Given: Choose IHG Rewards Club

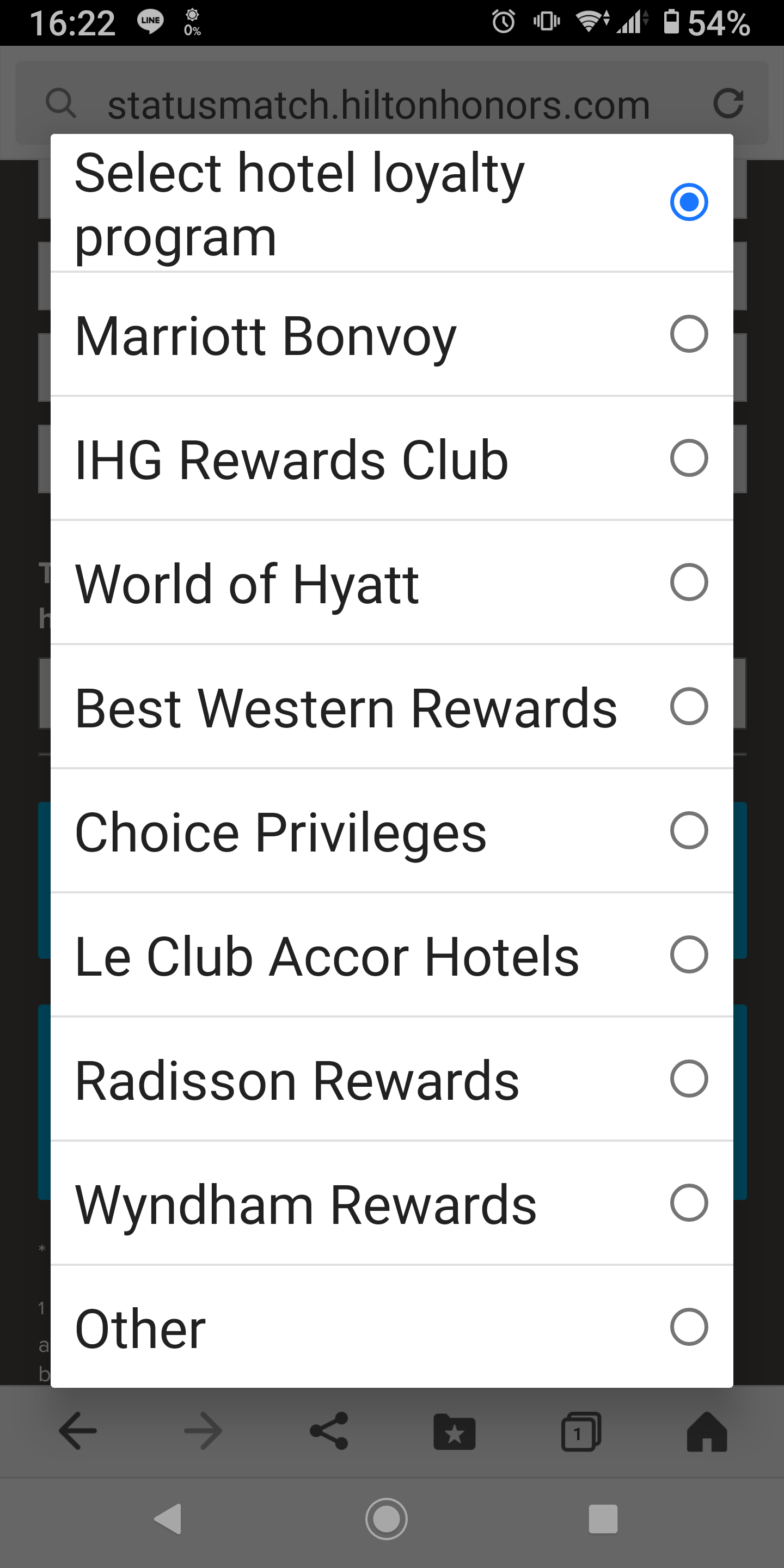Looking at the screenshot, I should (391, 458).
